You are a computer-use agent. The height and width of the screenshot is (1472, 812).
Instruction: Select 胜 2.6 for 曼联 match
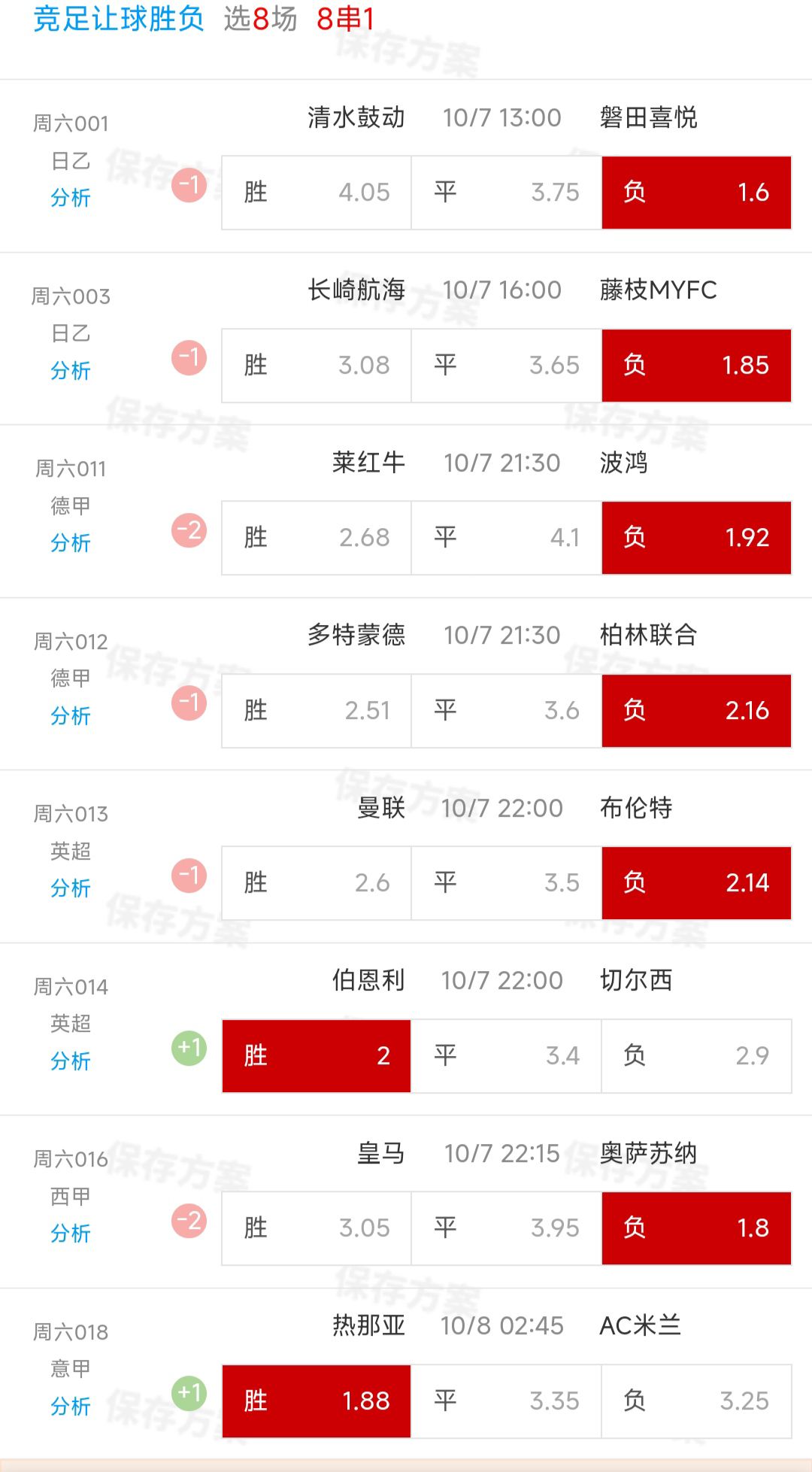pos(317,883)
